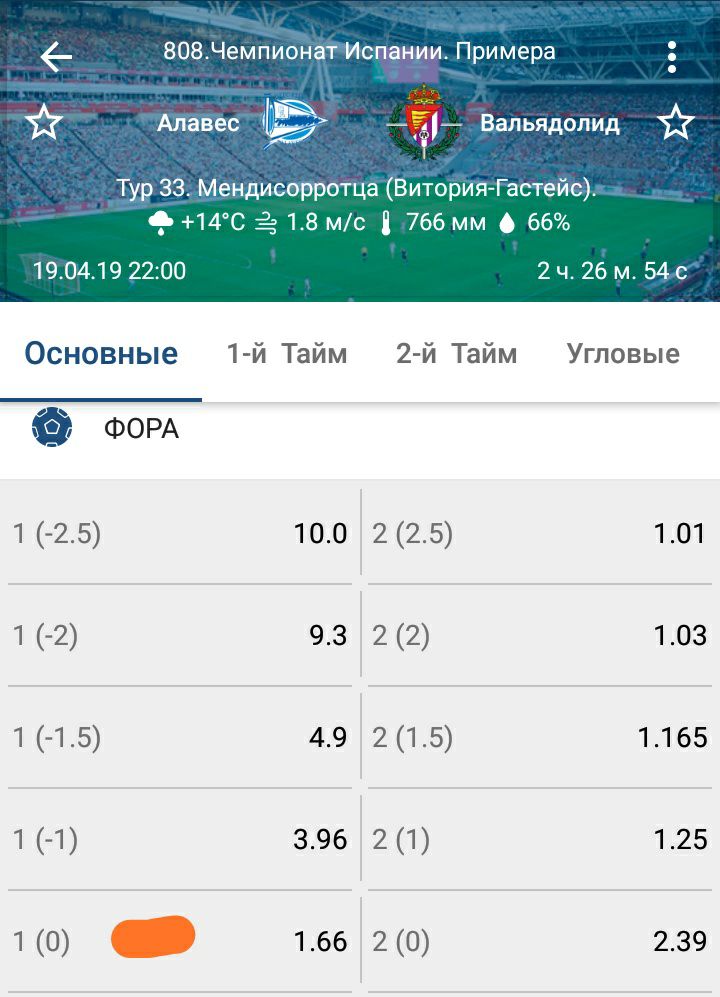Go back using the arrow icon
The height and width of the screenshot is (997, 720).
[x=56, y=57]
